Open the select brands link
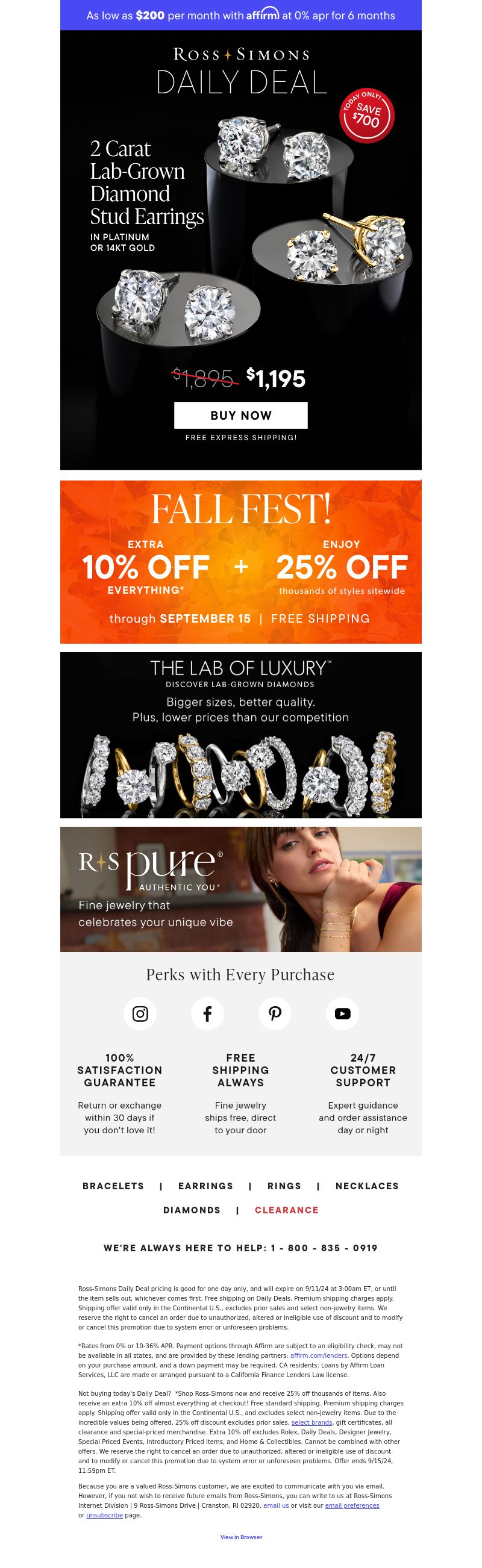Screen dimensions: 482x1568 click(x=311, y=1422)
